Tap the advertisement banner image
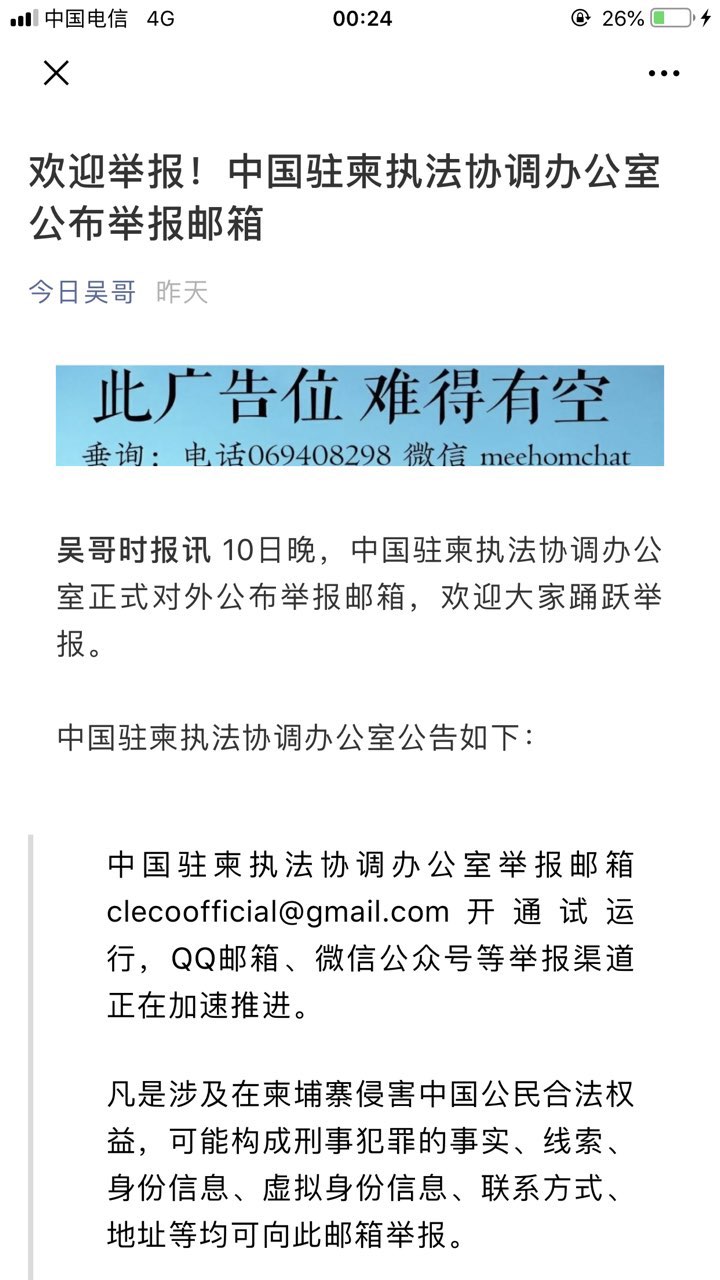The image size is (720, 1280). (360, 415)
